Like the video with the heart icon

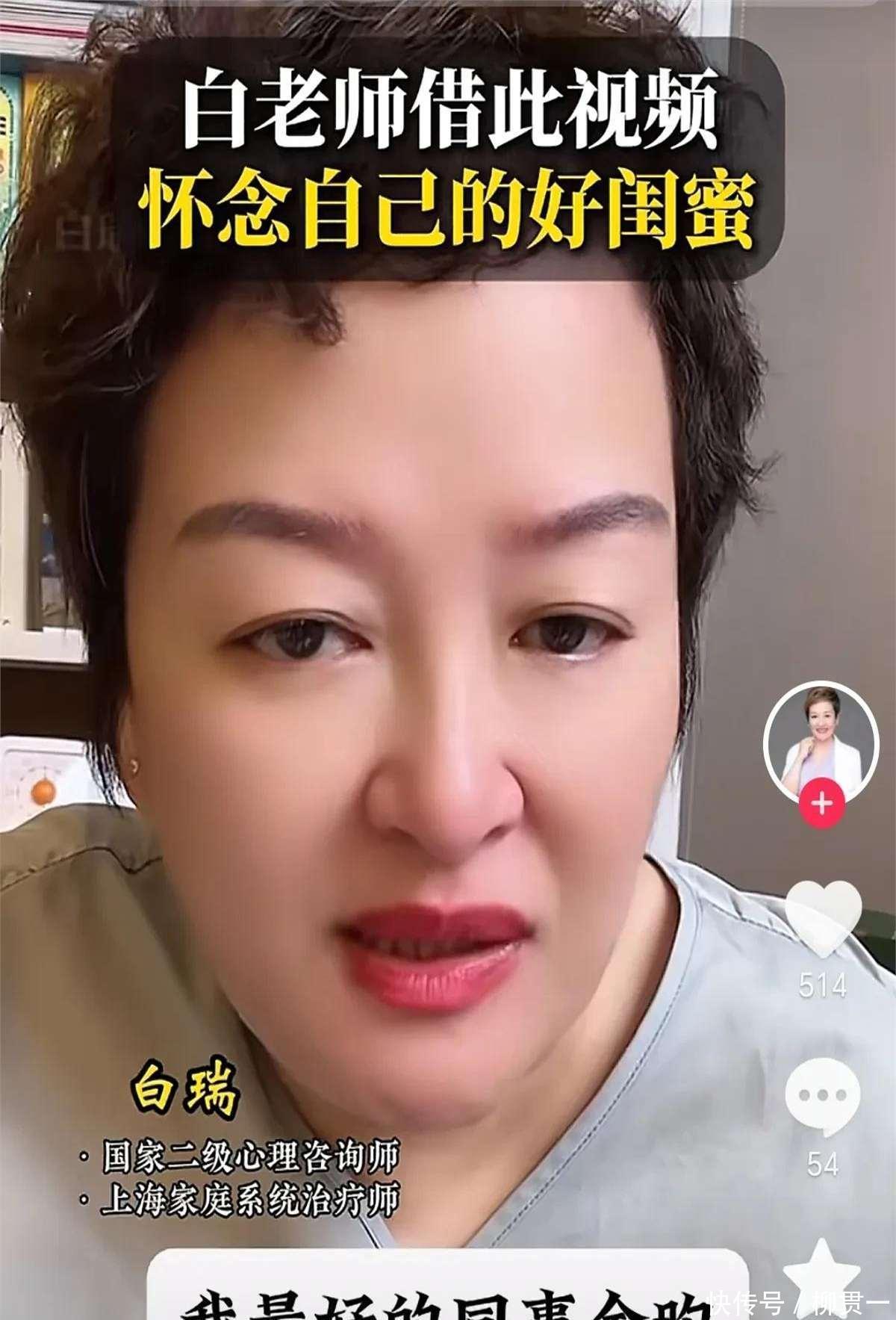(823, 918)
